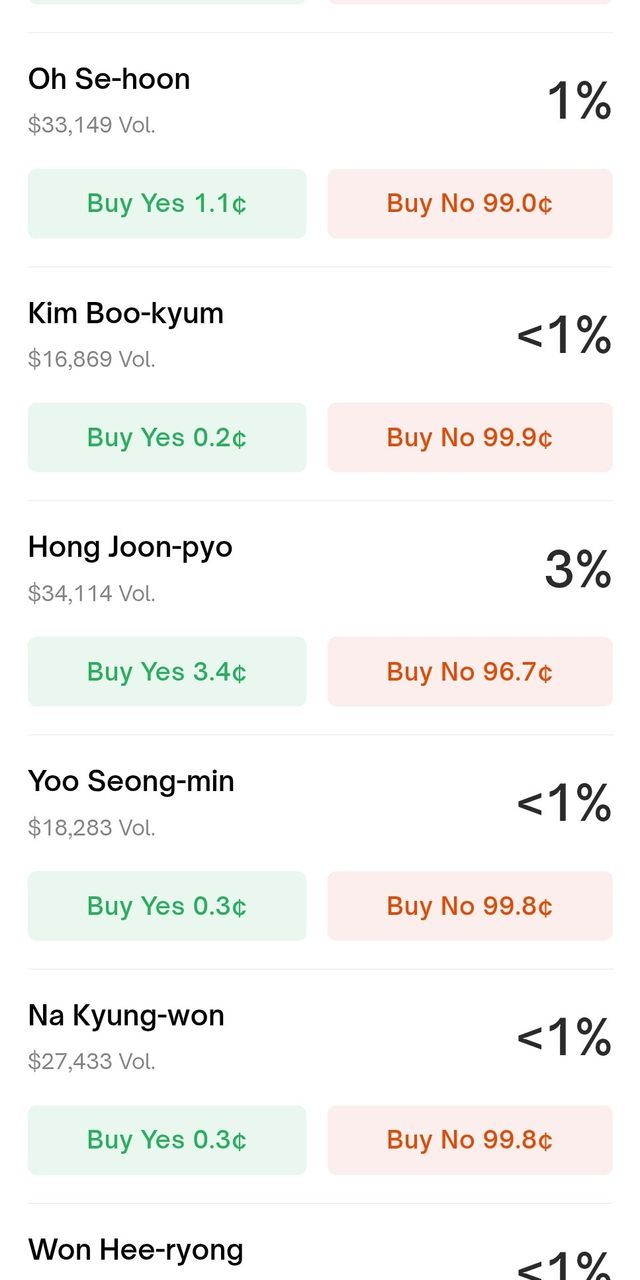Tap Buy Yes 0.3¢ for Yoo Seong-min
The image size is (640, 1280).
167,906
